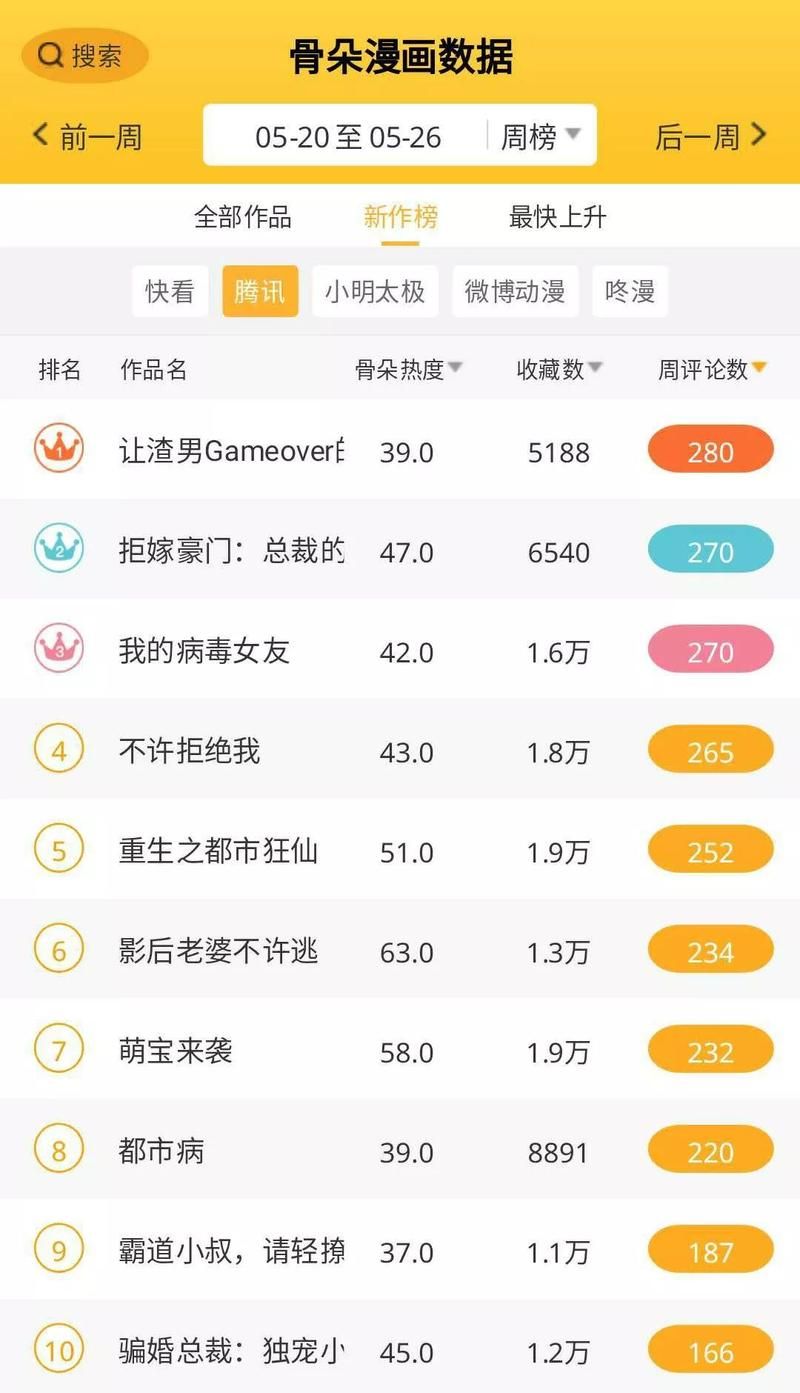The image size is (800, 1393).
Task: Go to 前一周 previous week
Action: pos(88,136)
